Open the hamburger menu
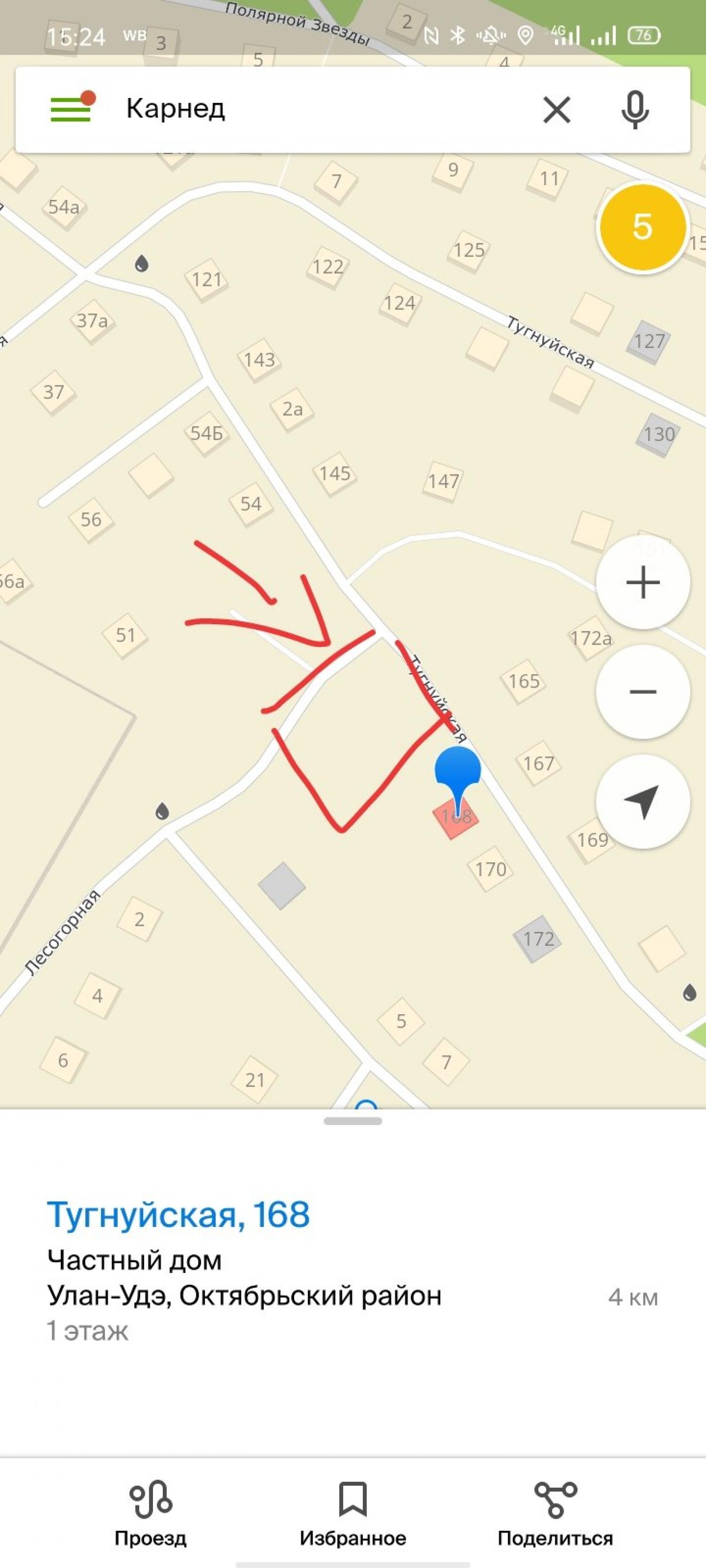706x1568 pixels. tap(71, 109)
